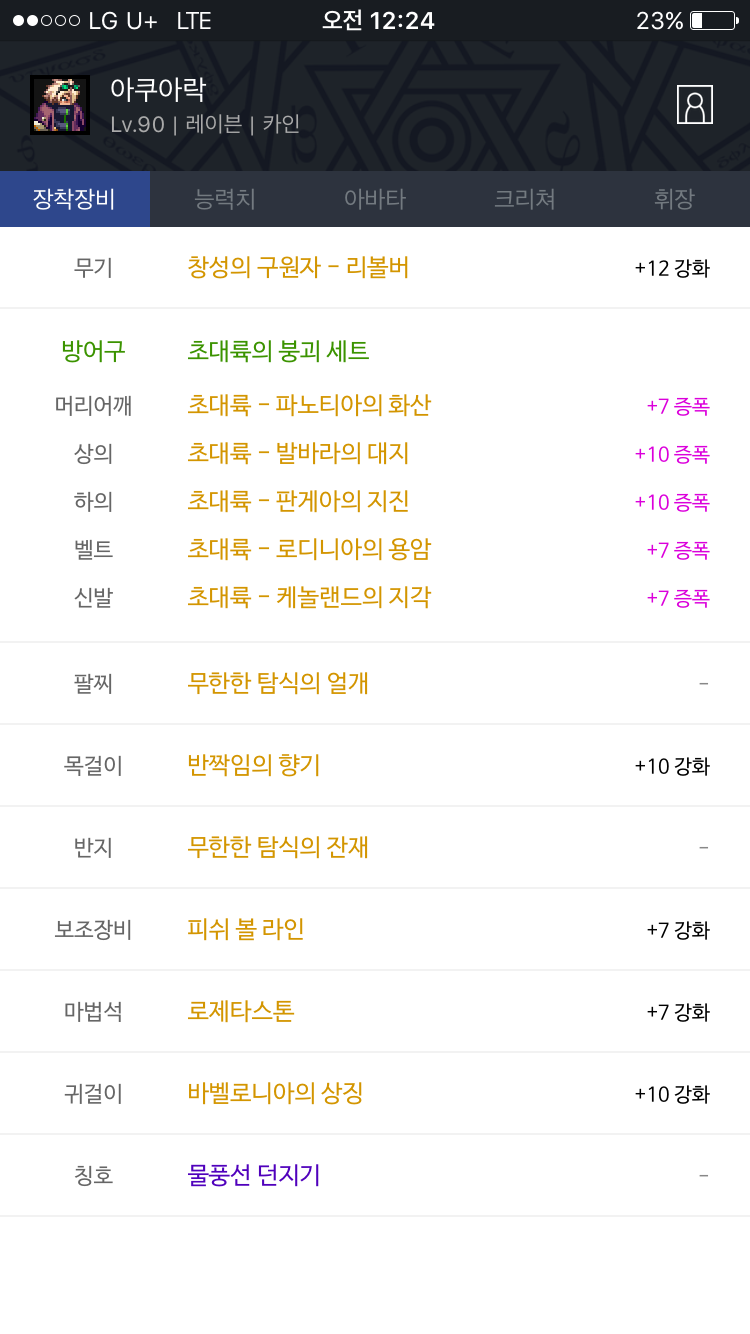The image size is (750, 1334).
Task: Open title 물풍선 던지기
Action: [x=254, y=1175]
